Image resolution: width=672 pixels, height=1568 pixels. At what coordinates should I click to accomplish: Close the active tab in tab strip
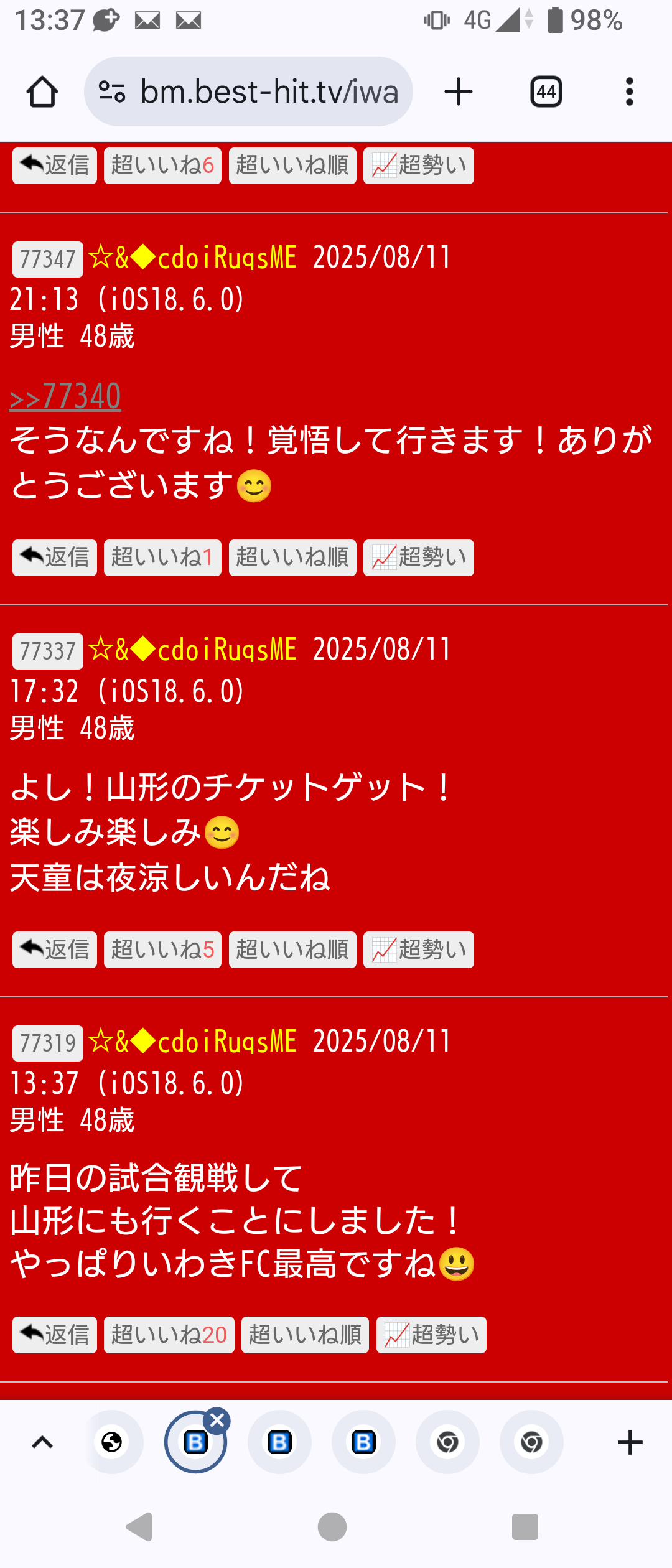click(217, 1421)
